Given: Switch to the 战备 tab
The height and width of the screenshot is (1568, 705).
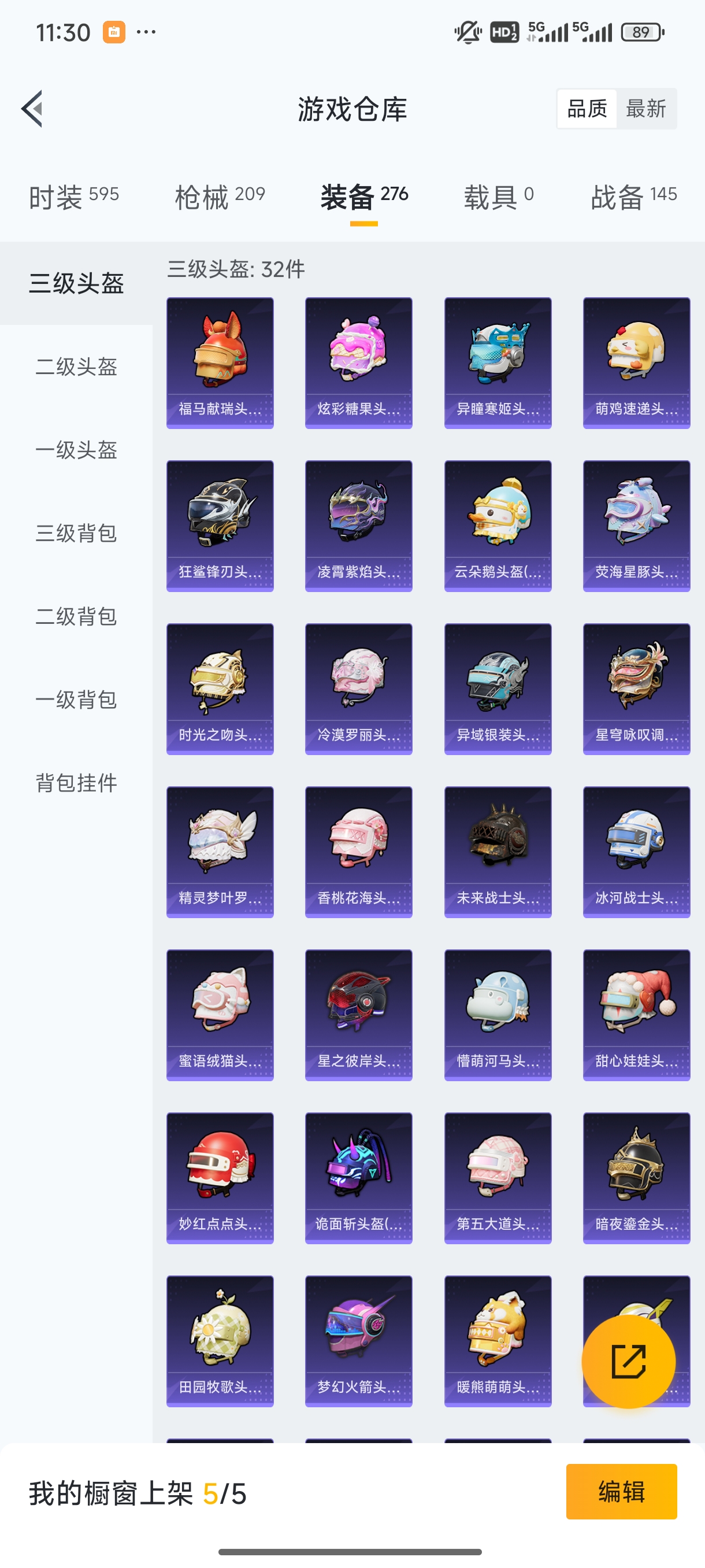Looking at the screenshot, I should coord(633,197).
